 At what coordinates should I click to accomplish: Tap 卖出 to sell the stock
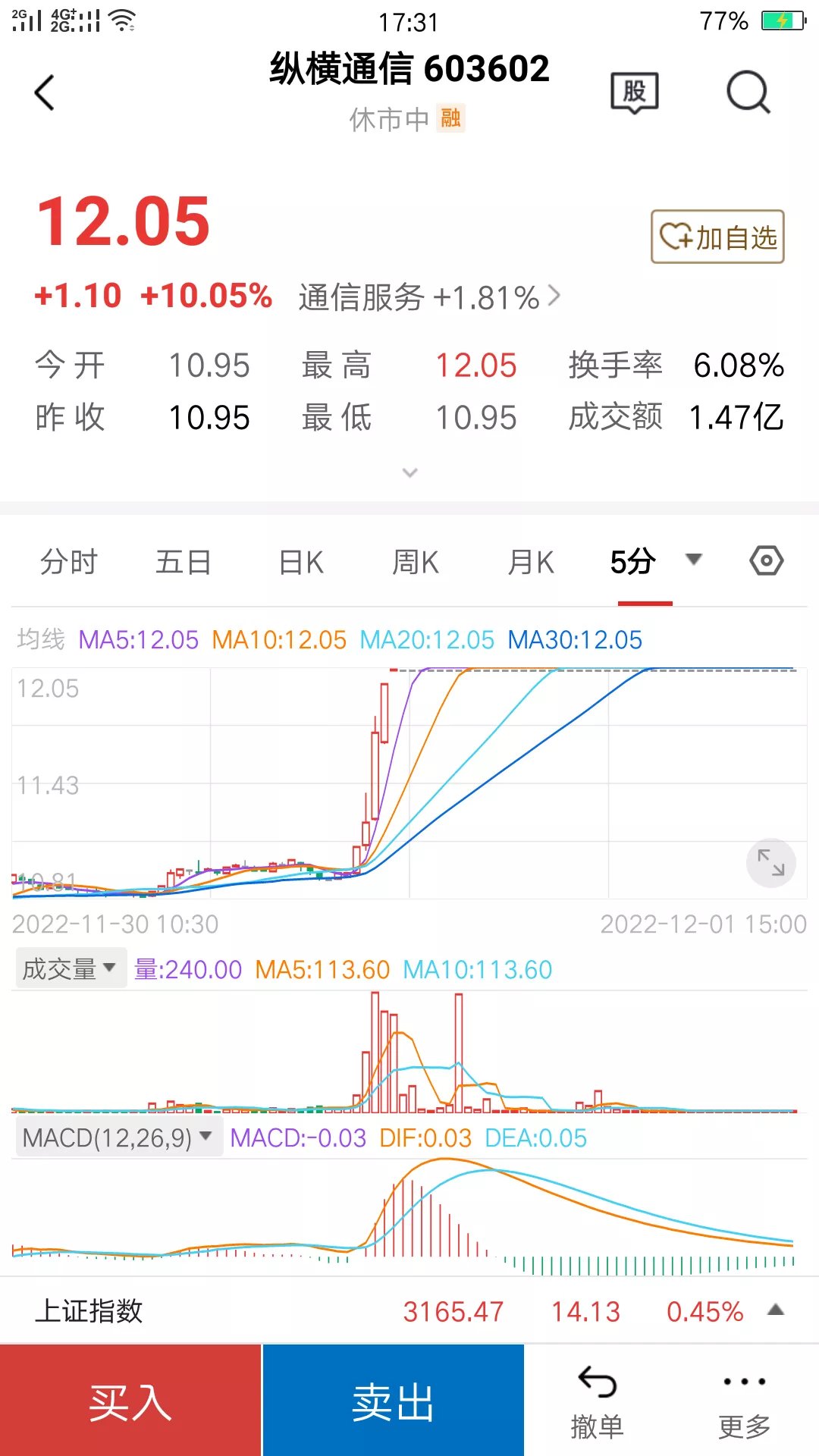click(393, 1401)
